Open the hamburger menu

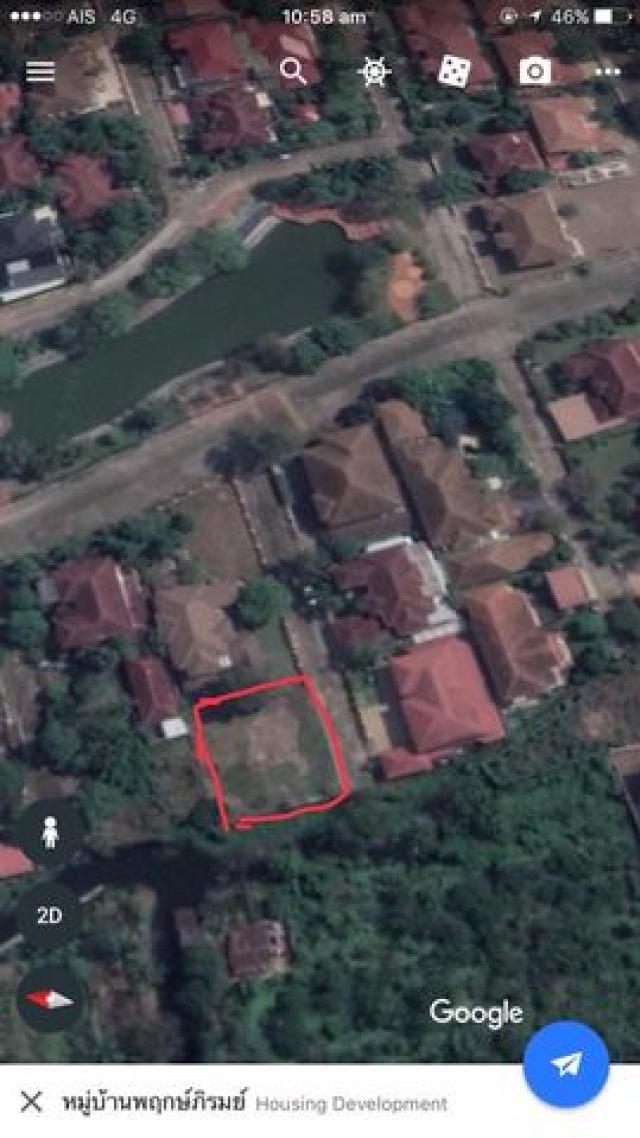pyautogui.click(x=40, y=72)
